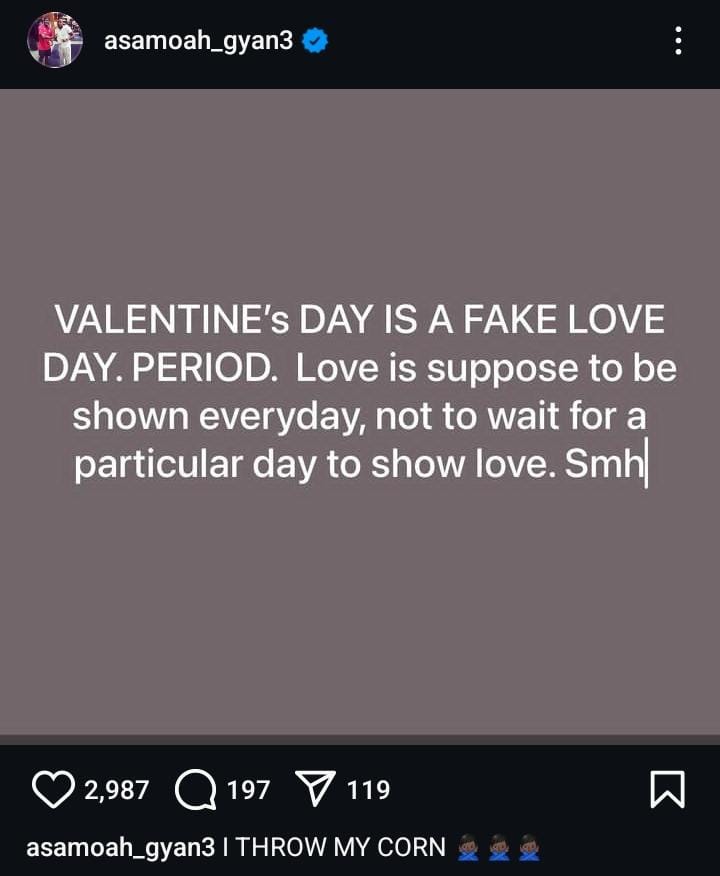Image resolution: width=720 pixels, height=876 pixels.
Task: Share this post via the paper plane icon
Action: [317, 789]
